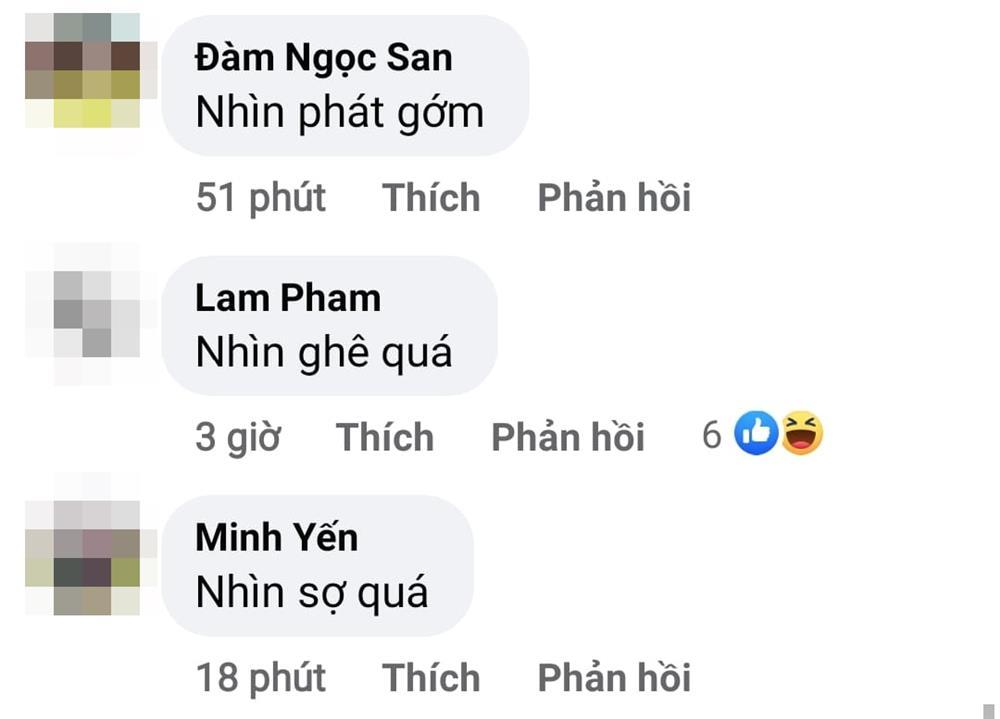Open Lam Pham's profile name
Screen dimensions: 1000x719
point(288,298)
